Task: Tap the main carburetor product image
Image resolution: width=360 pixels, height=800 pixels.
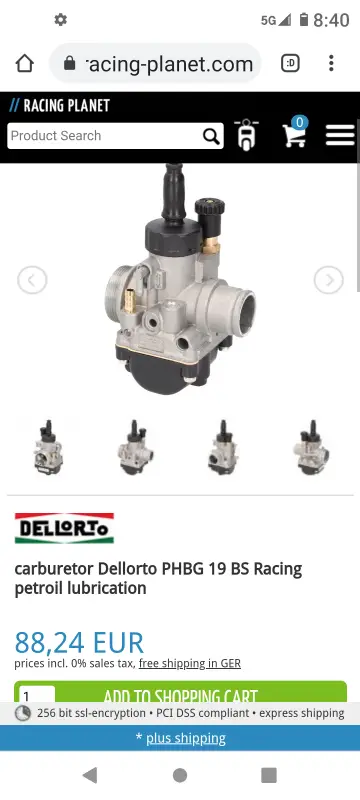Action: click(x=180, y=280)
